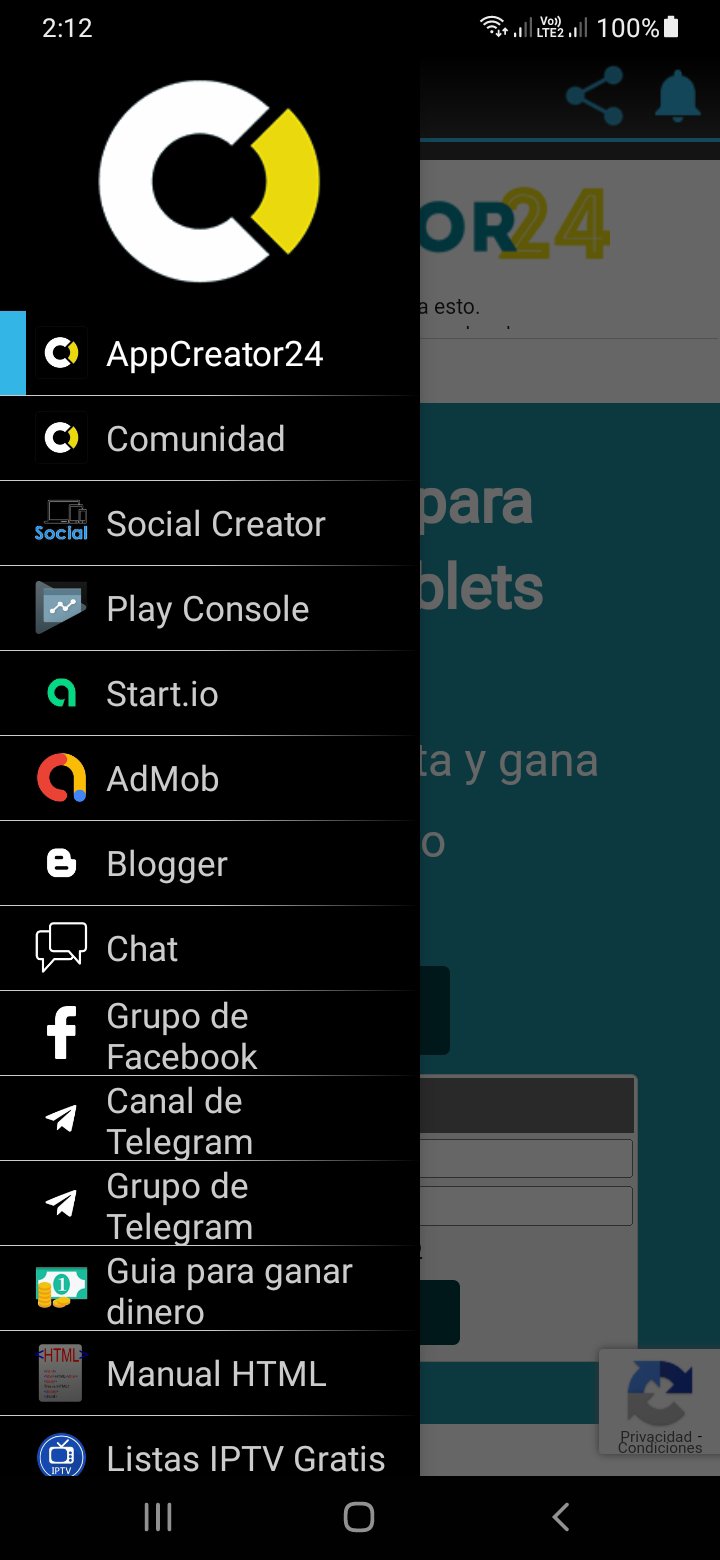Viewport: 720px width, 1560px height.
Task: Open Canal de Telegram
Action: (210, 1120)
